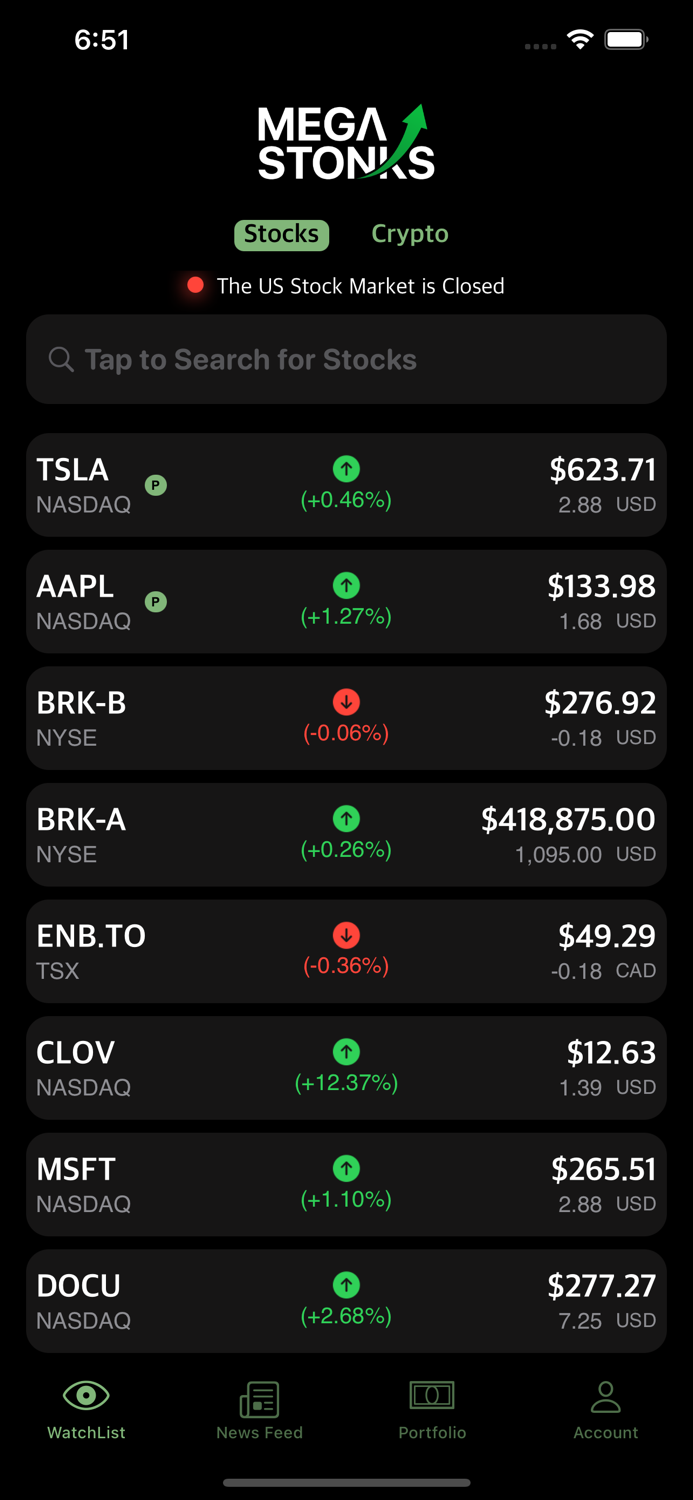
Task: Switch to the Portfolio tab
Action: click(x=432, y=1410)
